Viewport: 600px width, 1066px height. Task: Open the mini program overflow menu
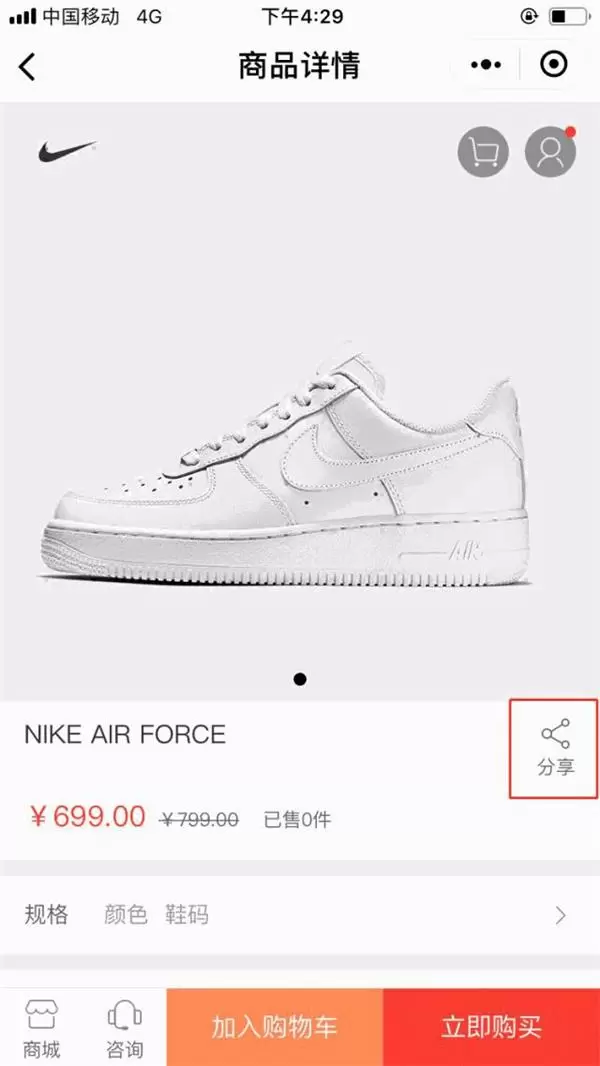tap(486, 65)
